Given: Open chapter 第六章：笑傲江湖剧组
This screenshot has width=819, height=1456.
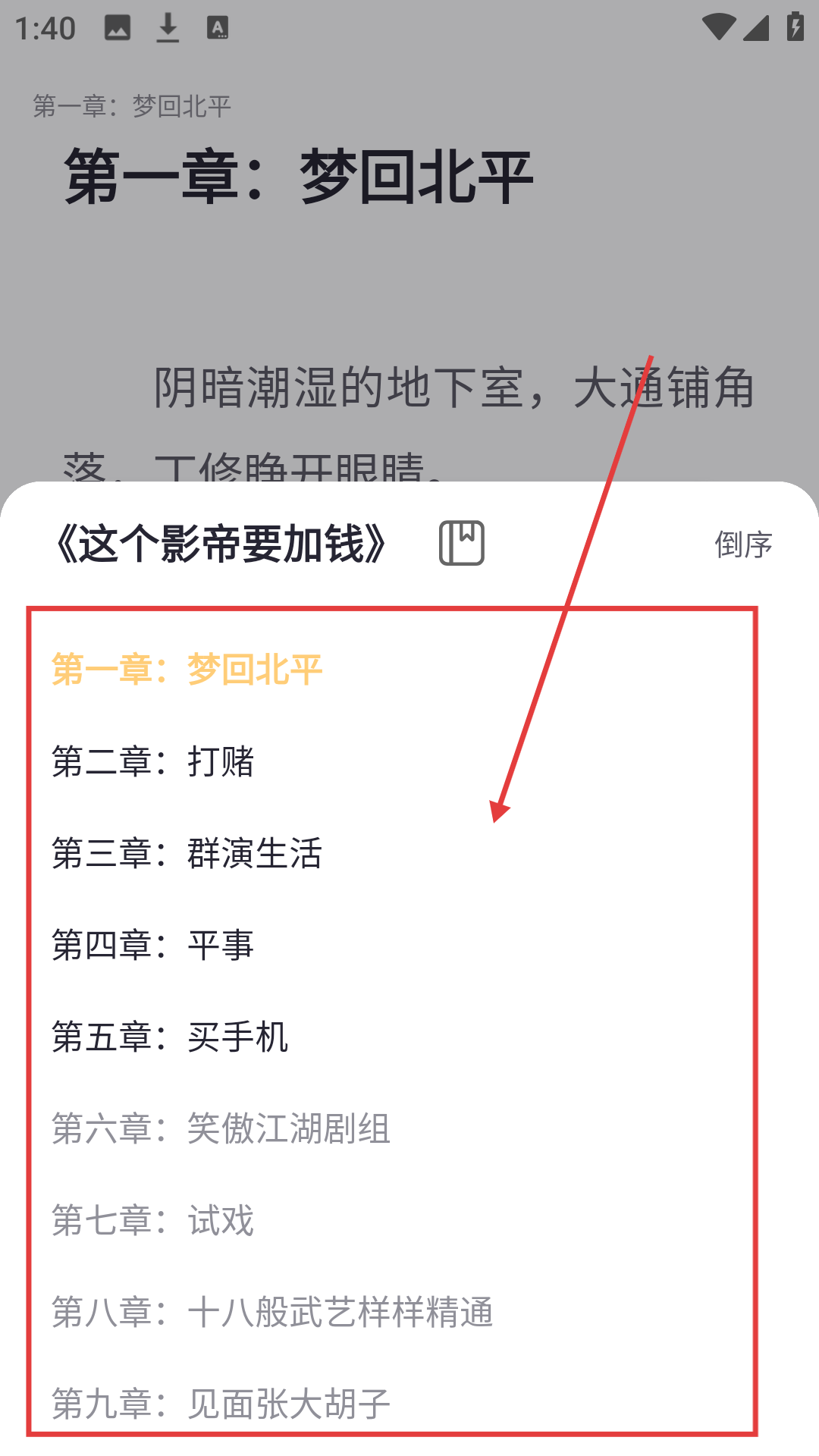Looking at the screenshot, I should [x=221, y=1128].
